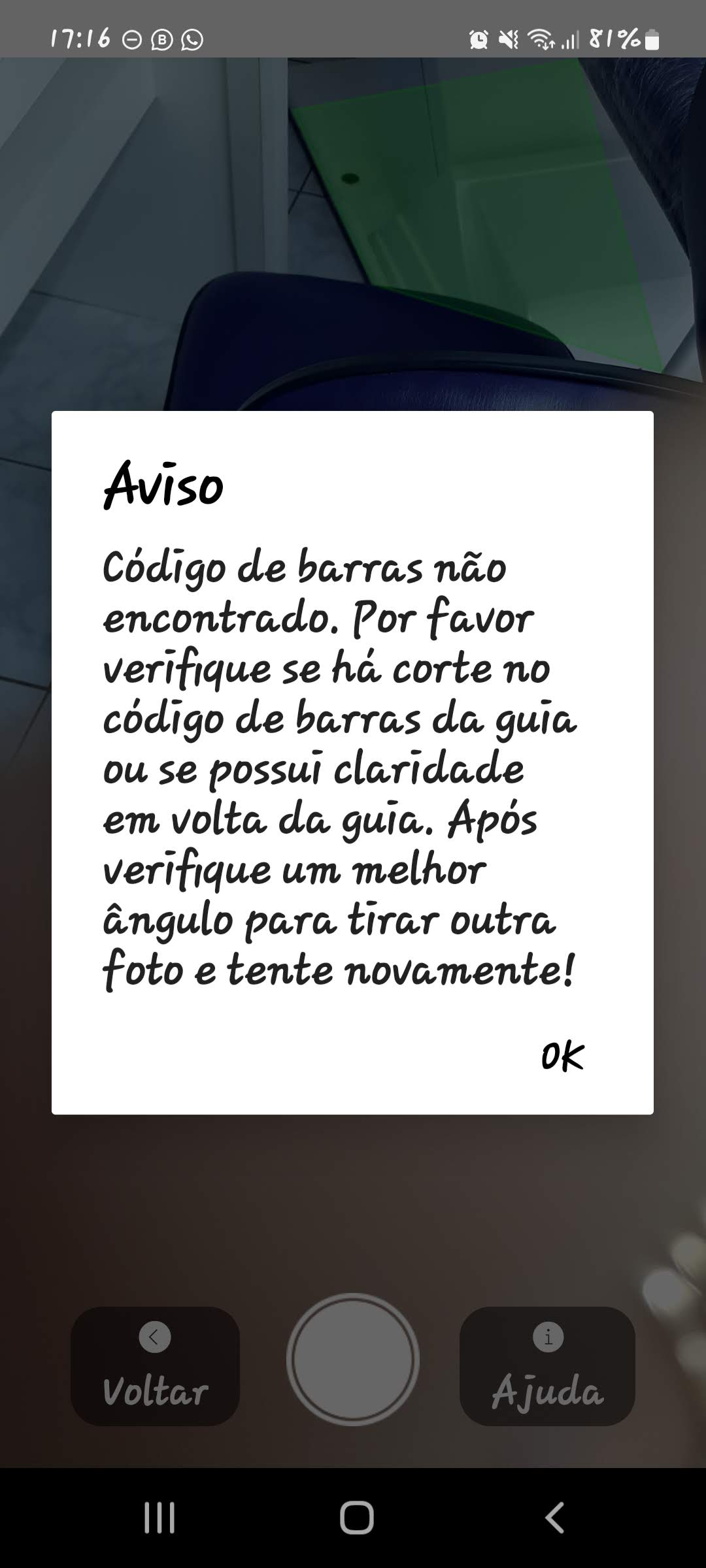Tap the Voltar button
Viewport: 706px width, 1568px height.
(x=155, y=1365)
